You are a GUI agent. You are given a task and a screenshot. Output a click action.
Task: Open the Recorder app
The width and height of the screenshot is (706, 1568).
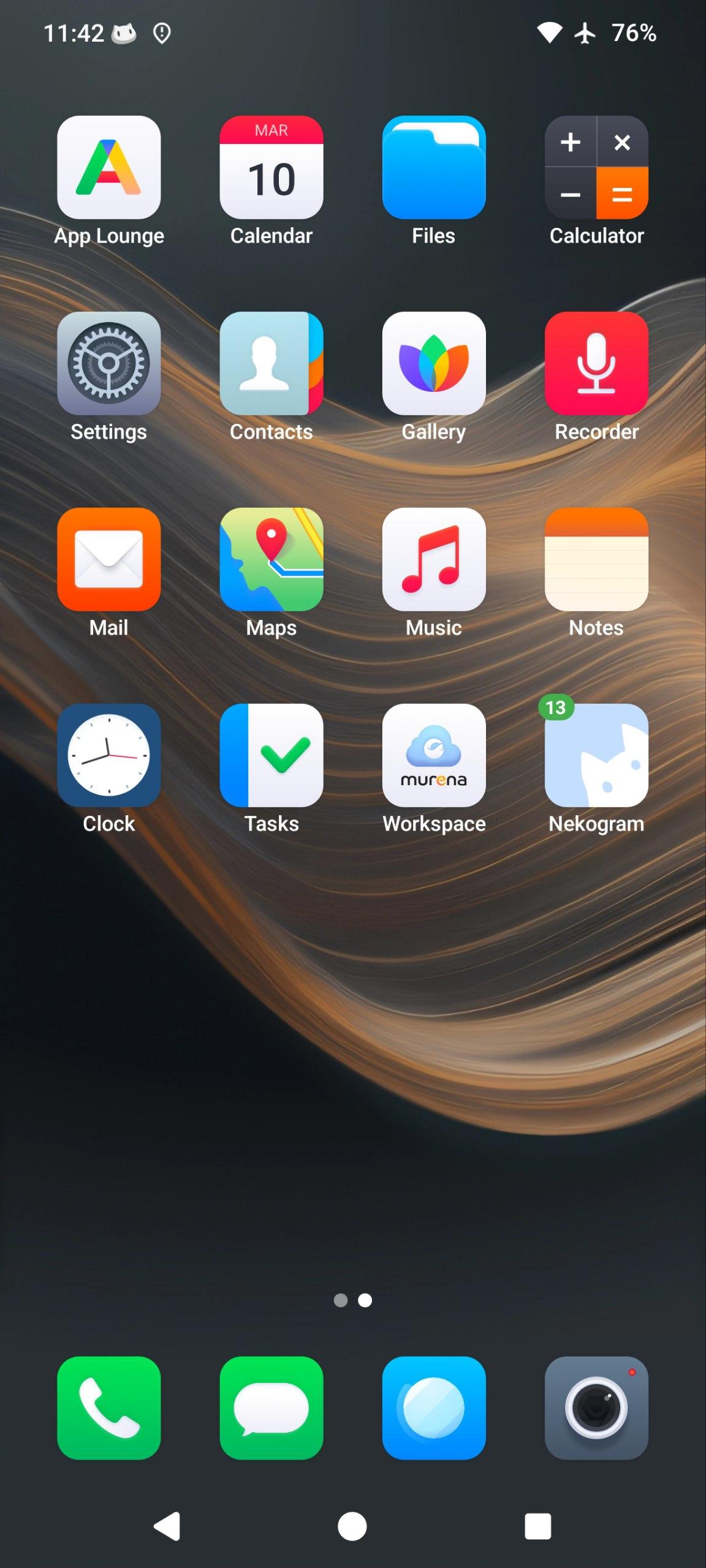coord(596,363)
